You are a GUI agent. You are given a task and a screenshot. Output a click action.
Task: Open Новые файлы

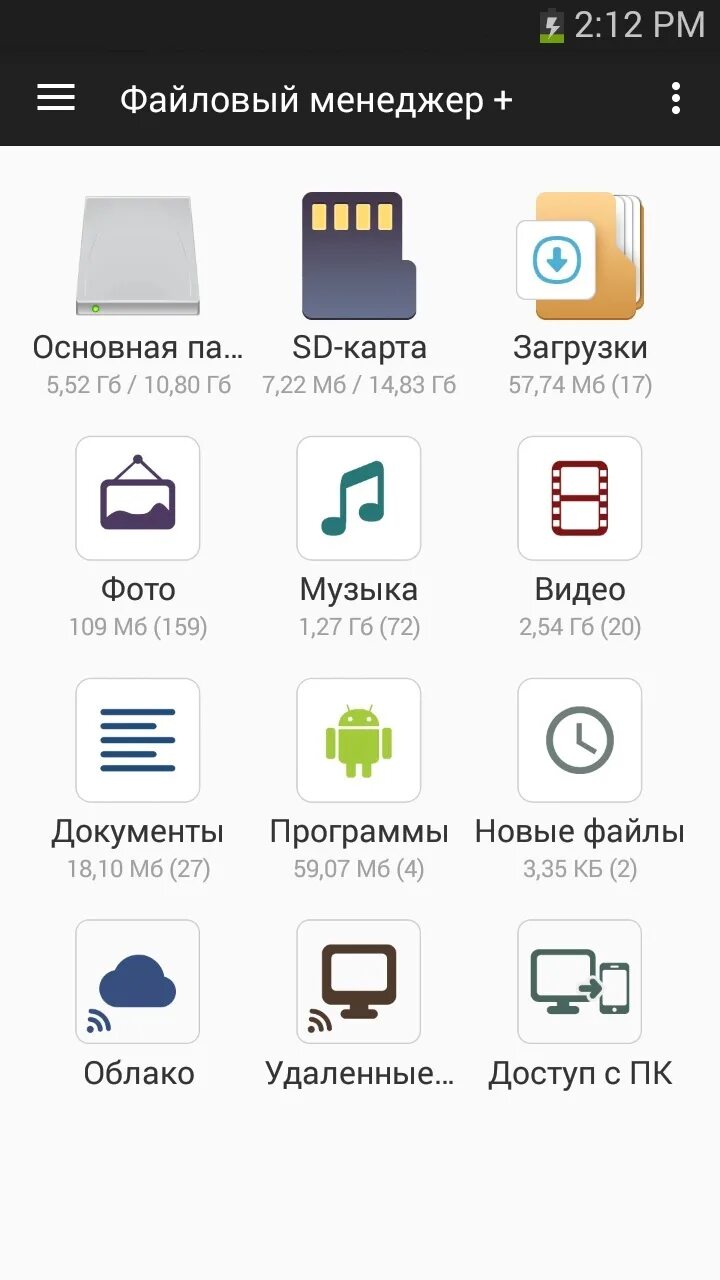[x=580, y=740]
